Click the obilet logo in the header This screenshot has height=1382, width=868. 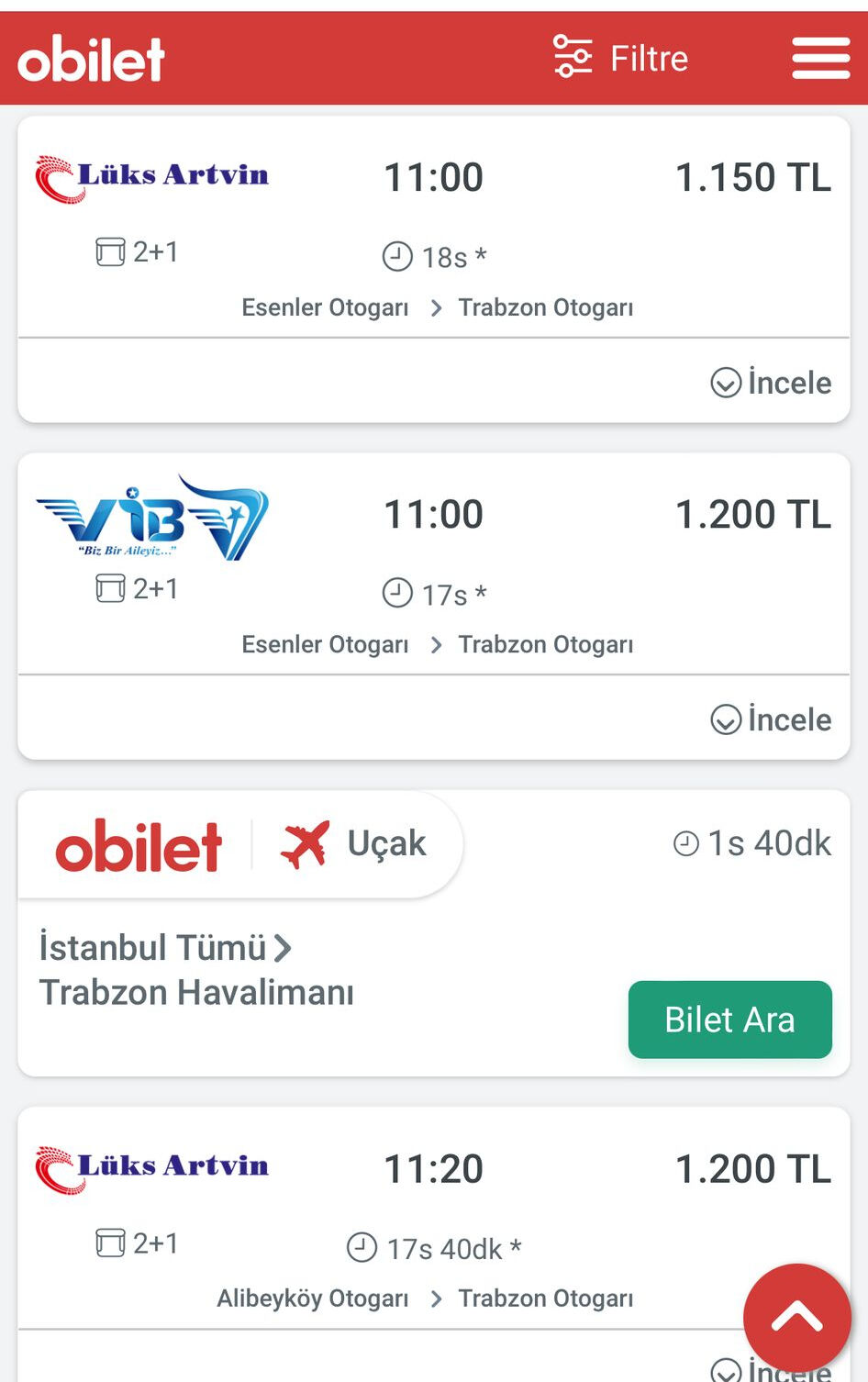pyautogui.click(x=91, y=57)
